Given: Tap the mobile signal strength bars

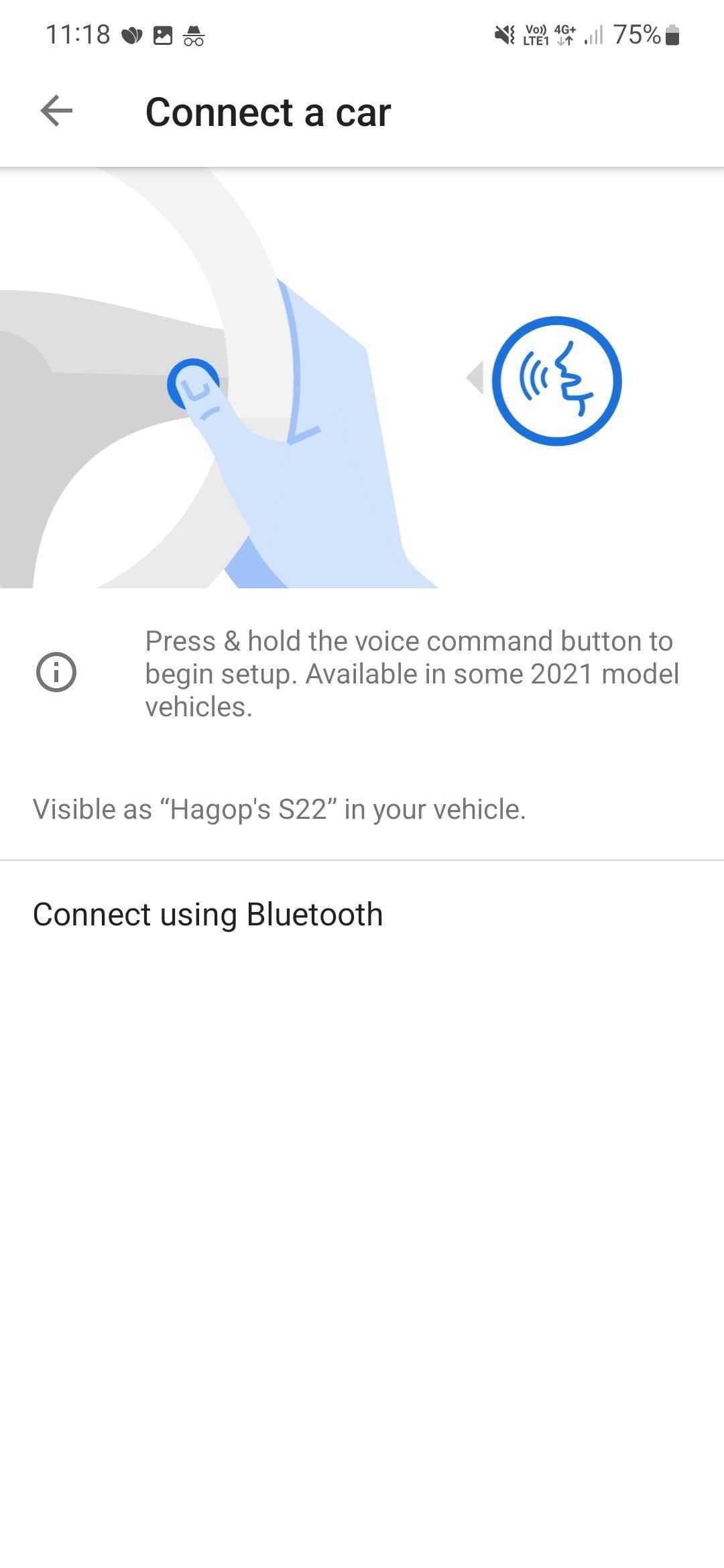Looking at the screenshot, I should (x=594, y=35).
